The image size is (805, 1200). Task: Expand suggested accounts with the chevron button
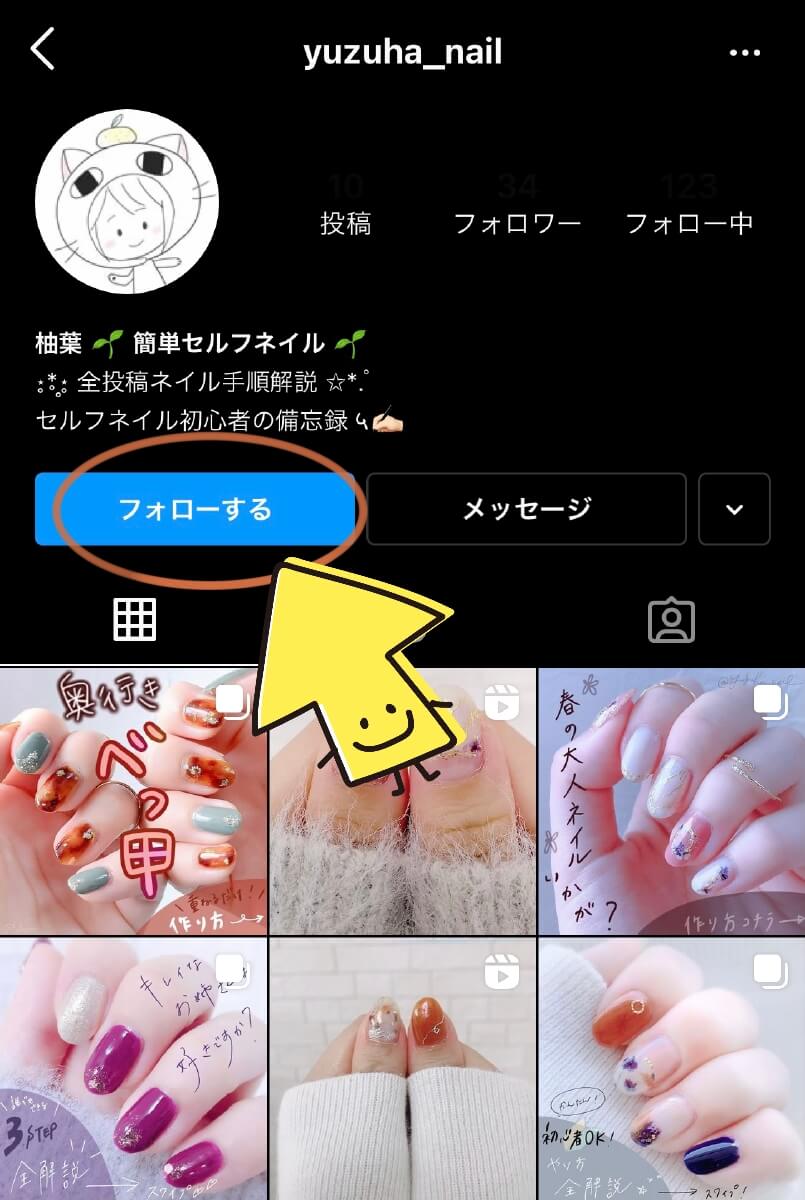tap(734, 509)
